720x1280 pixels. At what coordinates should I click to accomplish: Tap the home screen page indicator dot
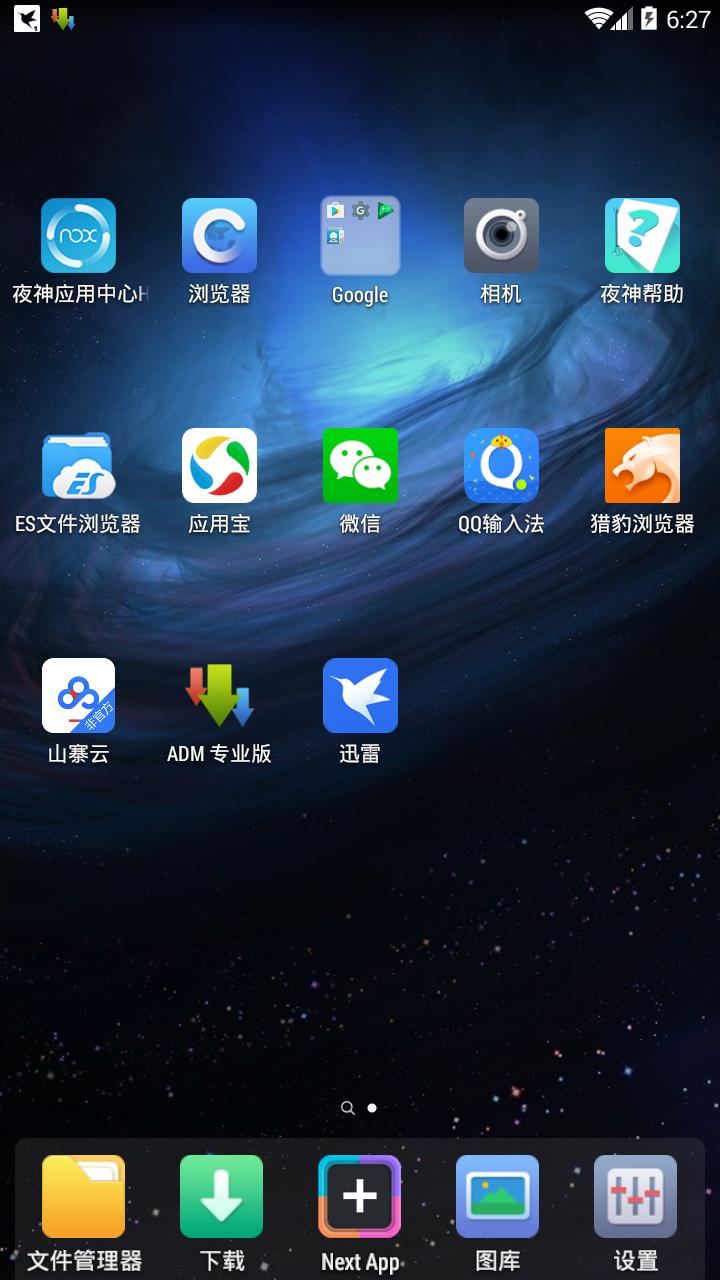(371, 1108)
